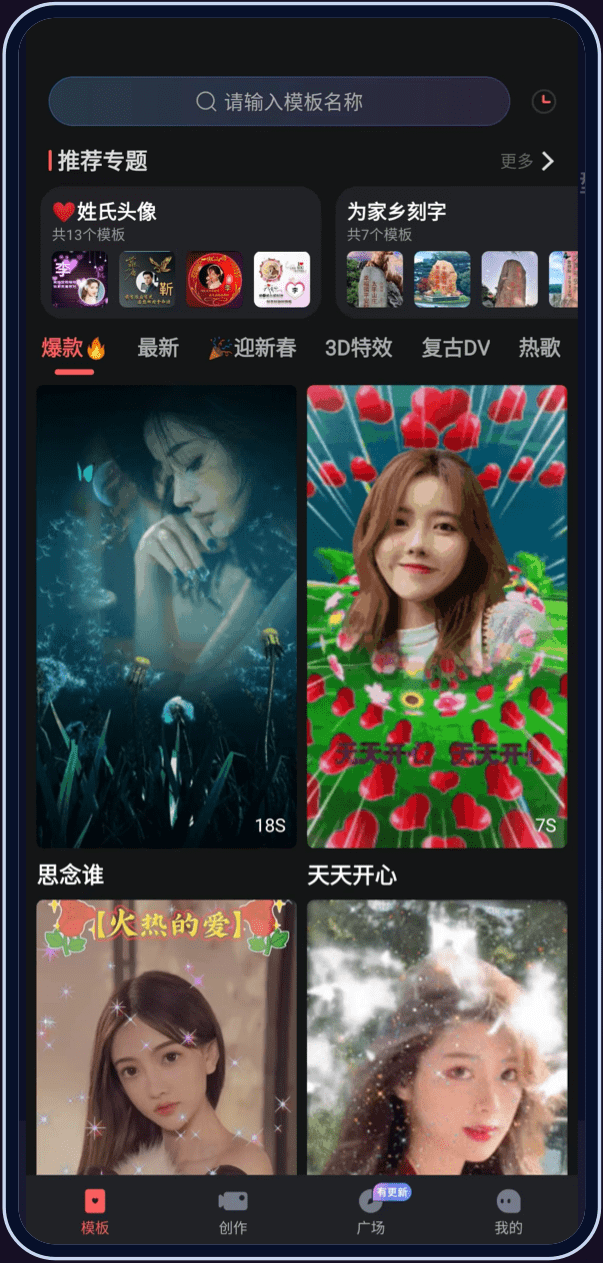Switch to the 迎新春 tab
This screenshot has height=1263, width=603.
252,348
